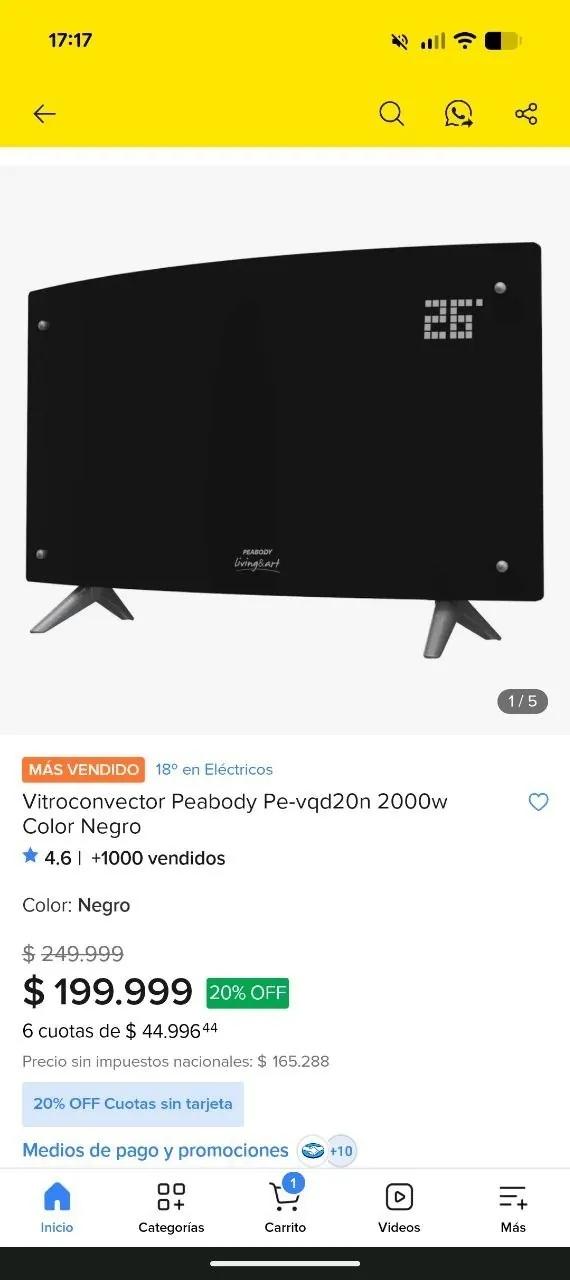Add product to favorites with heart icon
This screenshot has width=570, height=1280.
(538, 802)
